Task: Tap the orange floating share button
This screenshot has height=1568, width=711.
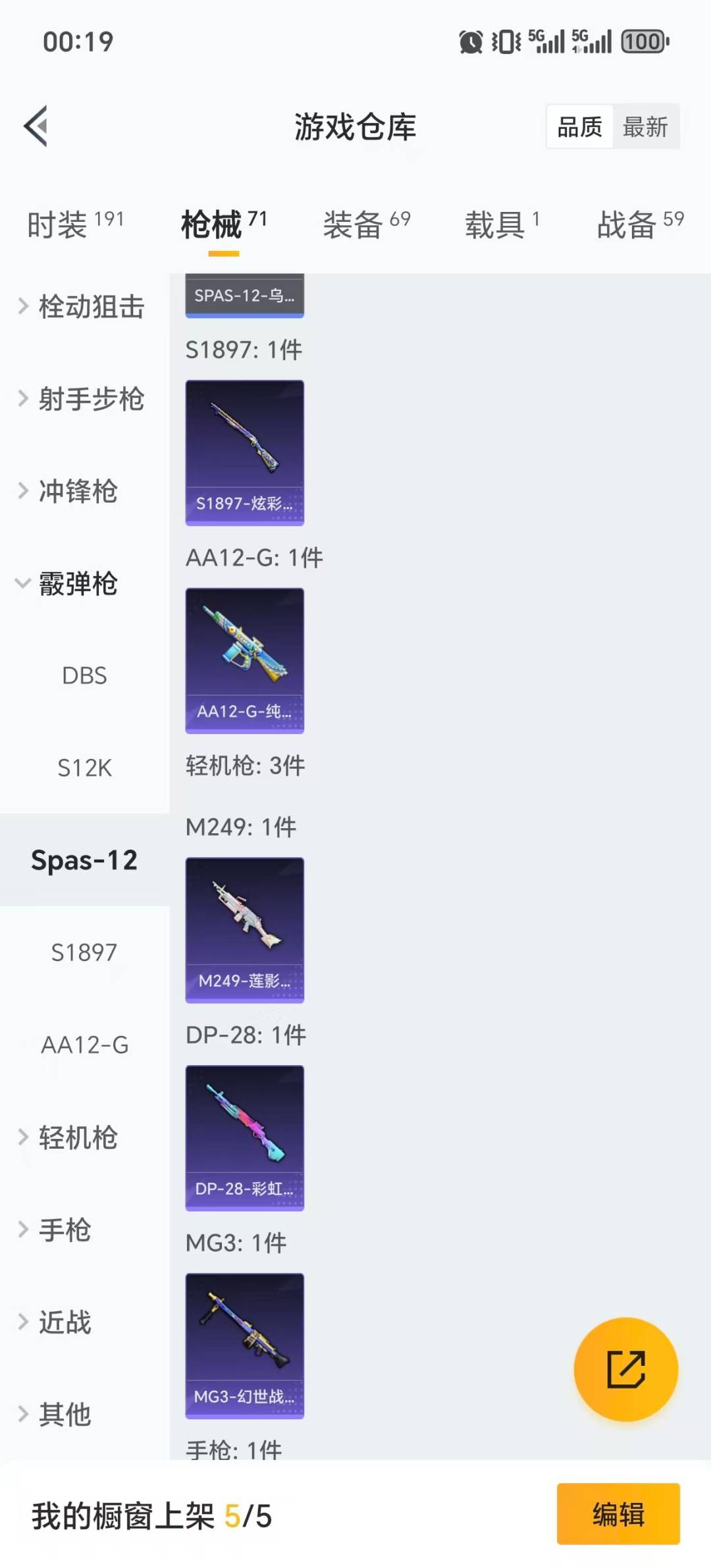Action: pyautogui.click(x=625, y=1369)
